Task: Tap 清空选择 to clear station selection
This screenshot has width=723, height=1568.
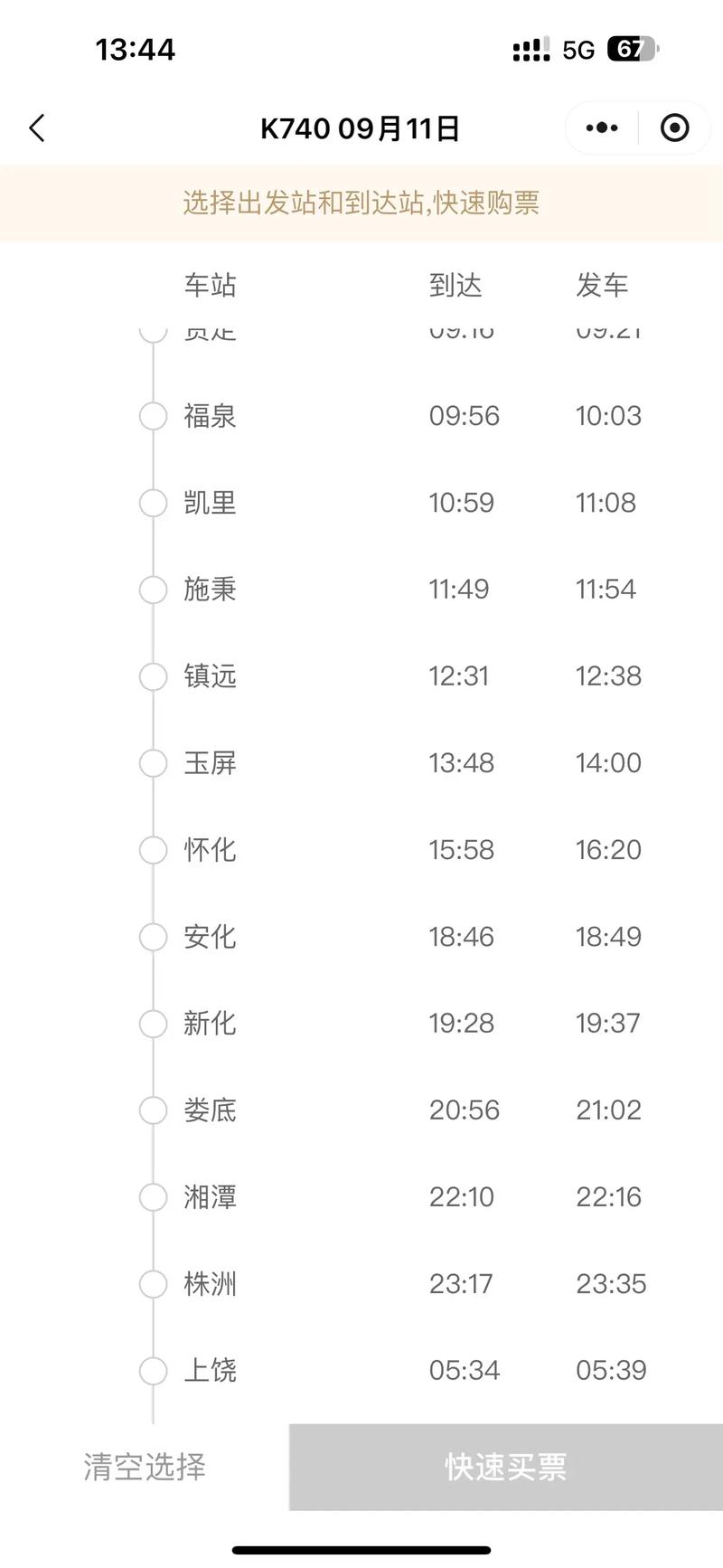Action: coord(144,1469)
